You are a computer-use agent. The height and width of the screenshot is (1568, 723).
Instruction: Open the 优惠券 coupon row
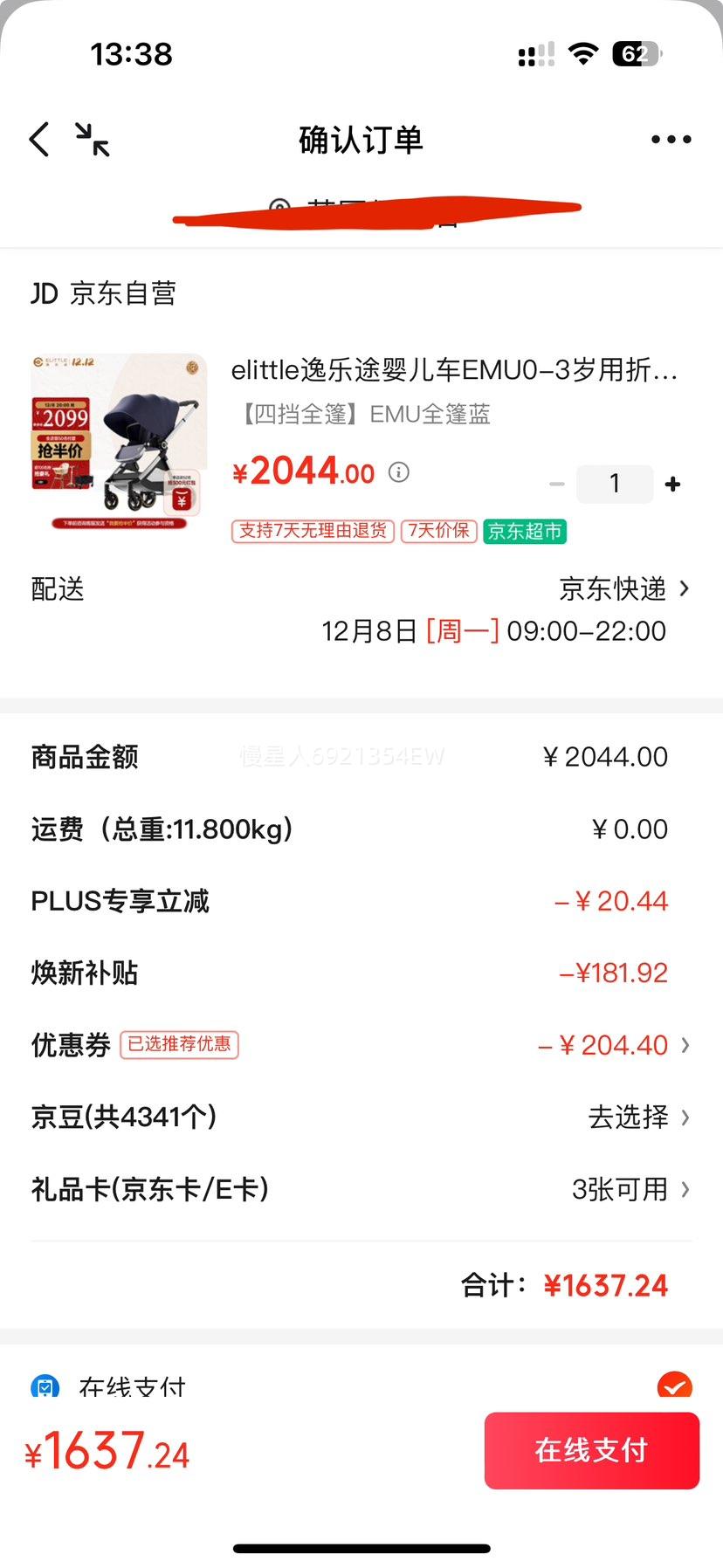[x=361, y=1045]
